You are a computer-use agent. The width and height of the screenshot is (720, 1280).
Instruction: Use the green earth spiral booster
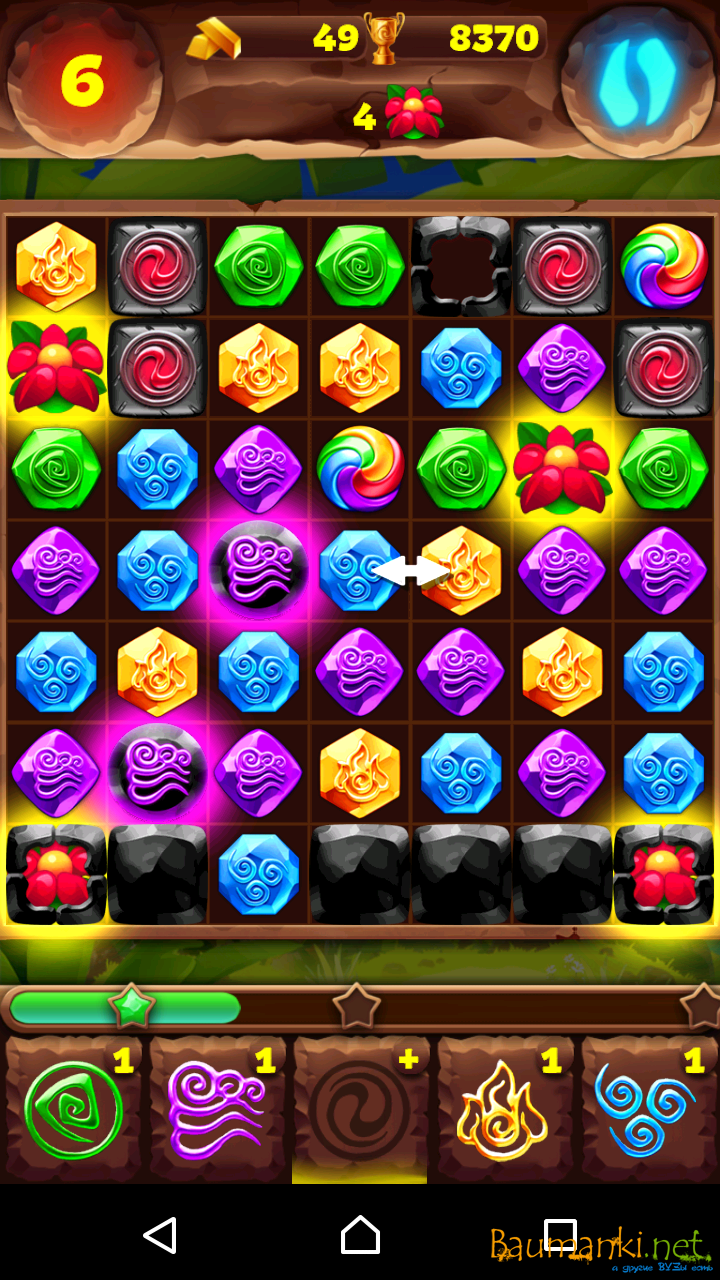[x=74, y=1110]
